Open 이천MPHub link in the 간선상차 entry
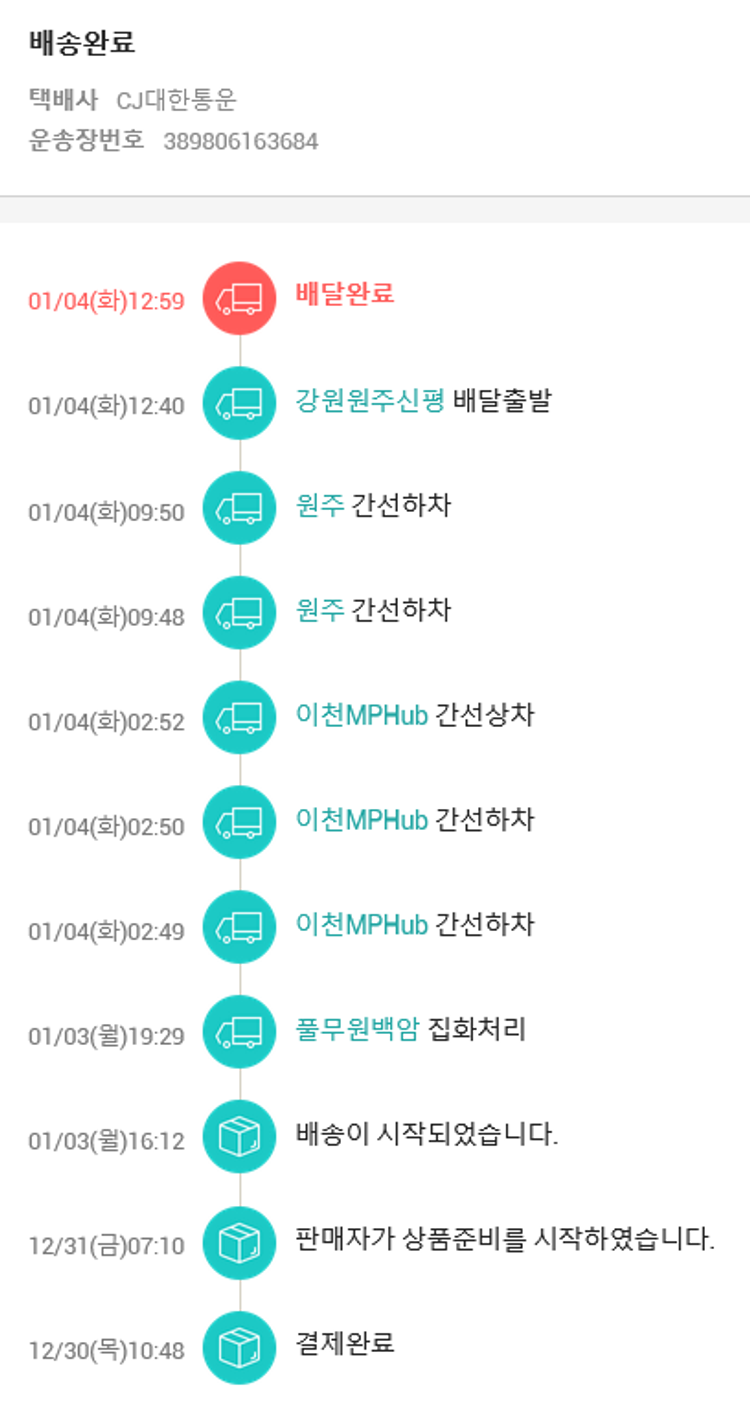The image size is (750, 1421). point(362,715)
